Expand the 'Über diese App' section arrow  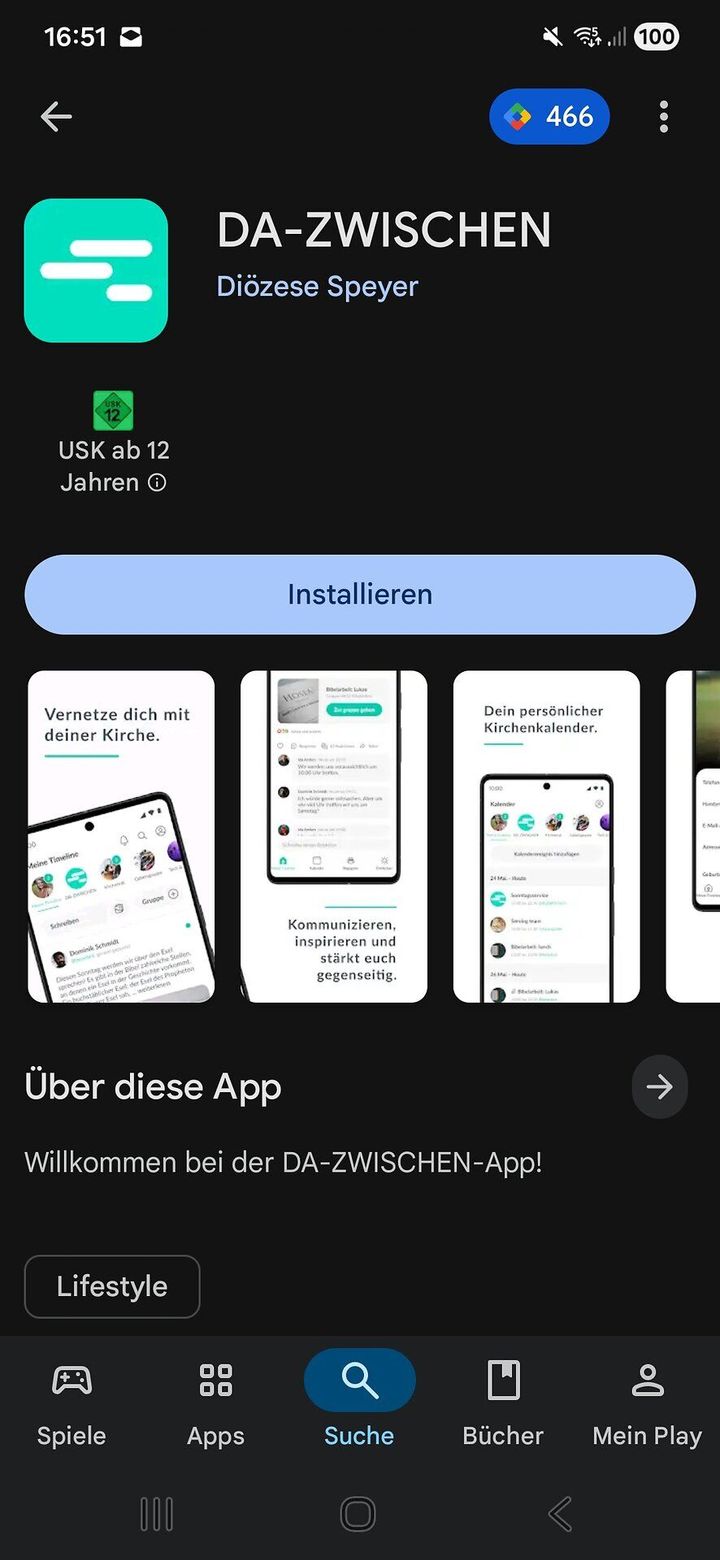(659, 1087)
